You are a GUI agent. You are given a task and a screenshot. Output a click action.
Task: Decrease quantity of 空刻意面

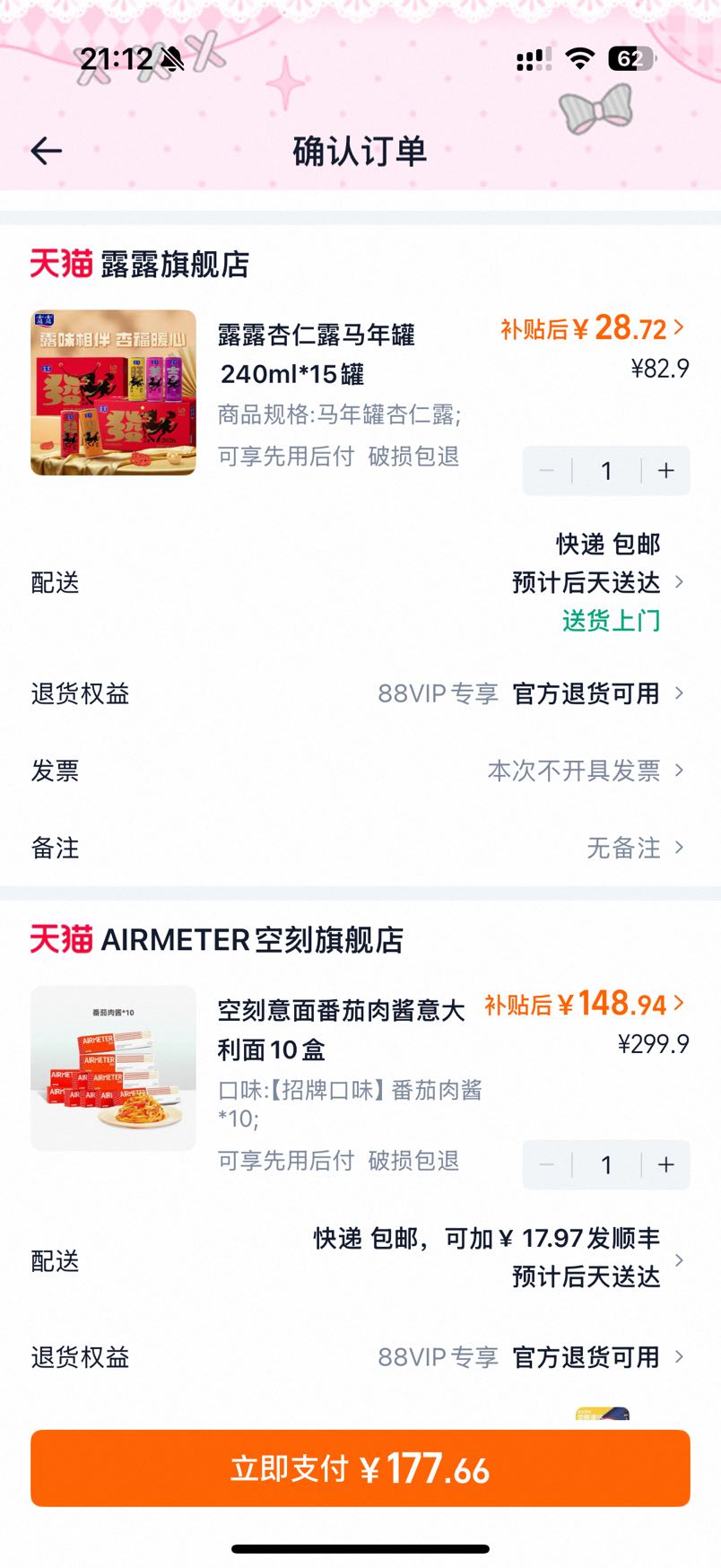(x=547, y=1164)
